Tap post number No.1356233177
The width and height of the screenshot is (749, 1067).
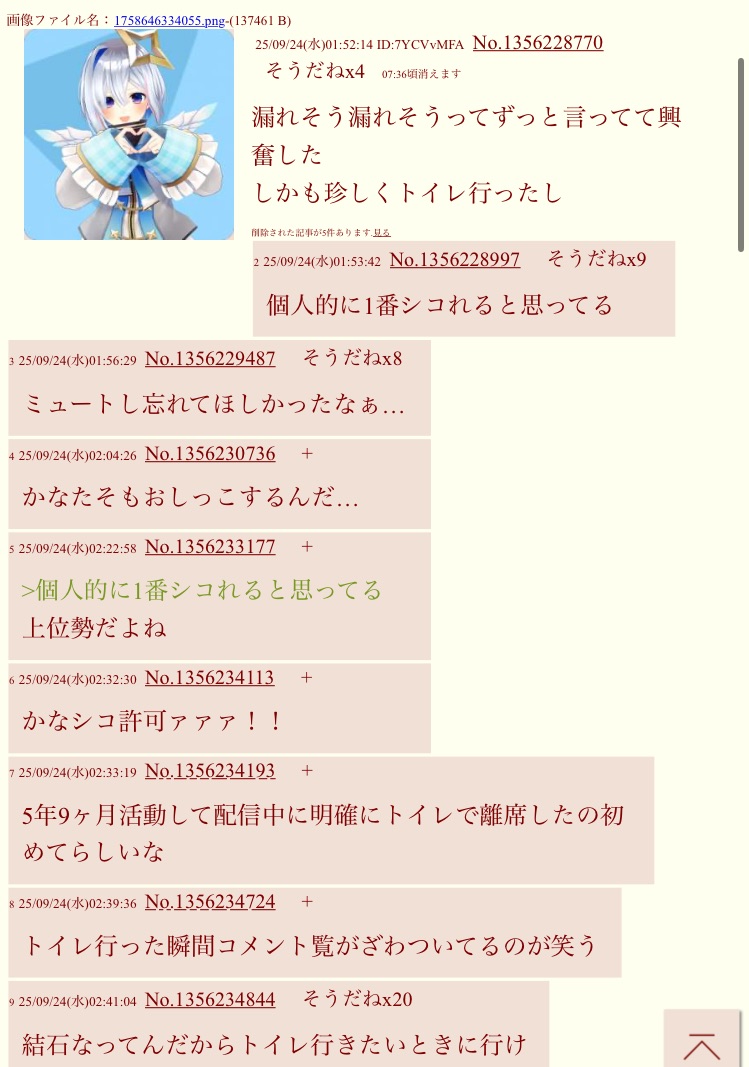click(210, 547)
